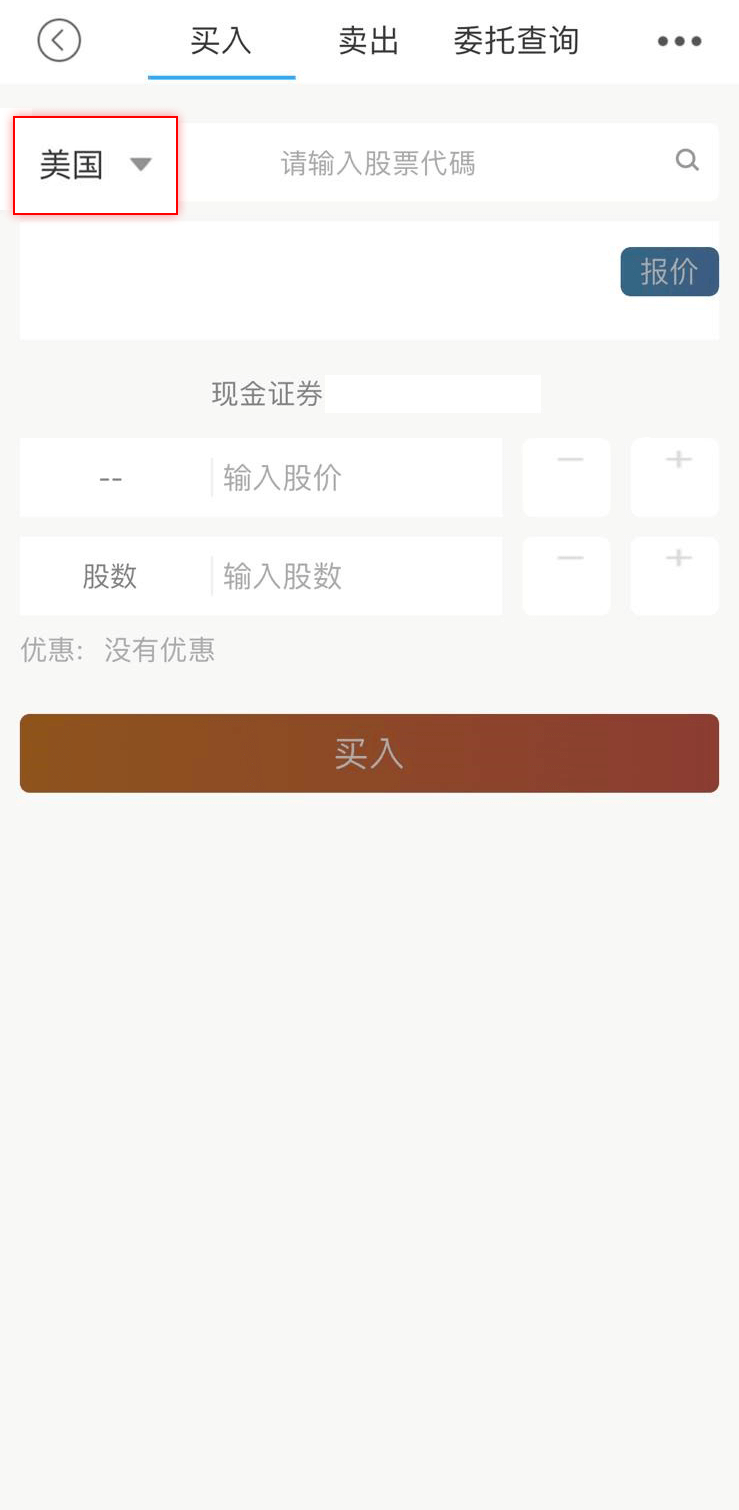
Task: Select the 买入 tab
Action: (221, 41)
